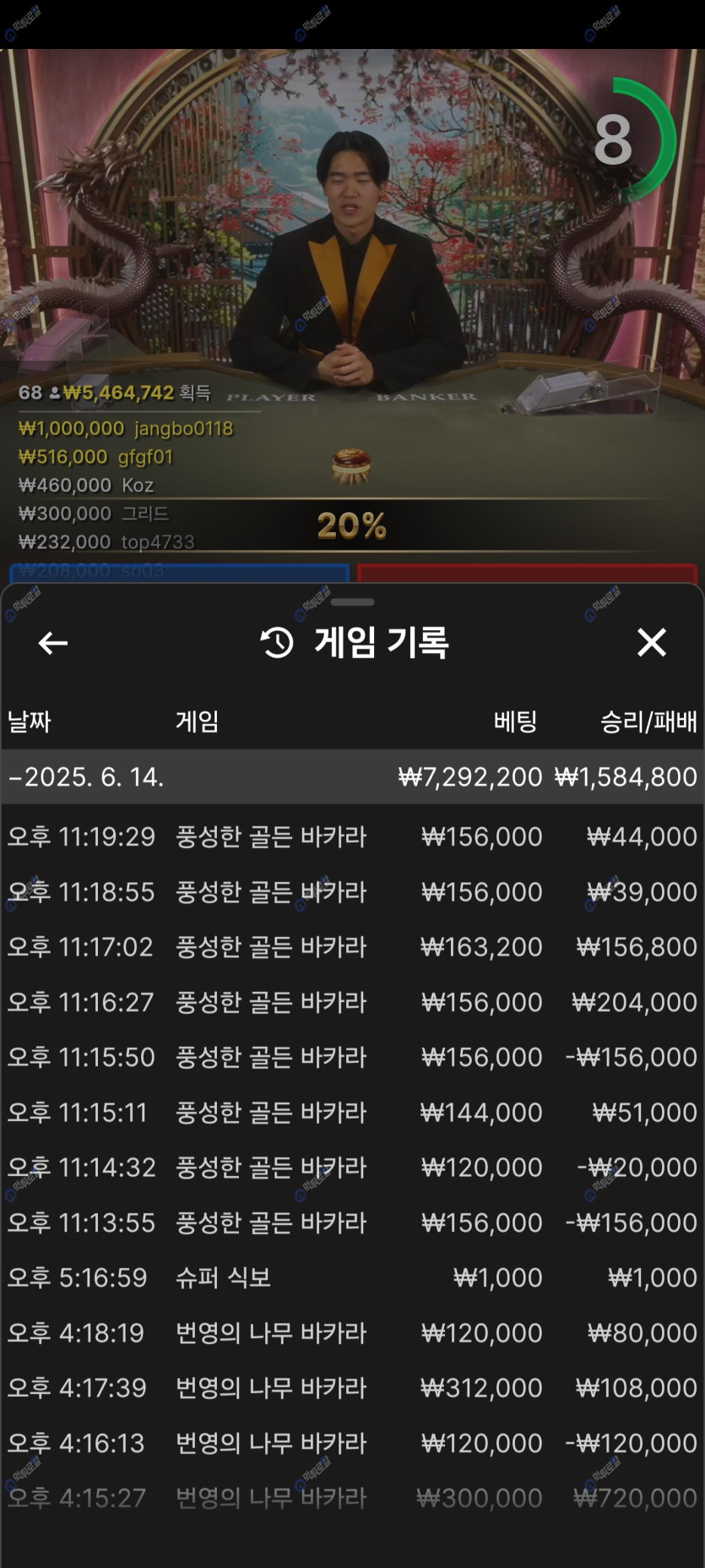View the 오후 4:17:39 game record
705x1568 pixels.
352,1387
